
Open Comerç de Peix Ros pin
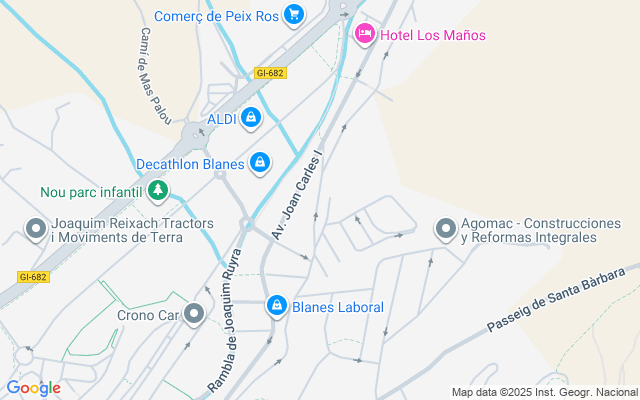[293, 15]
